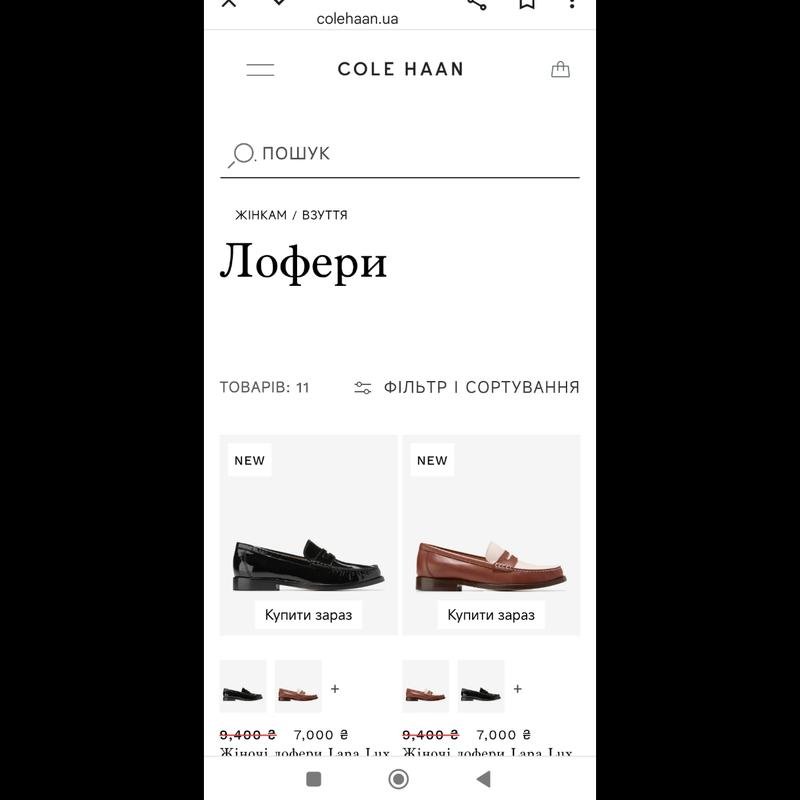The image size is (800, 800).
Task: Tap Купити зараз on the brown loafer
Action: click(x=491, y=615)
